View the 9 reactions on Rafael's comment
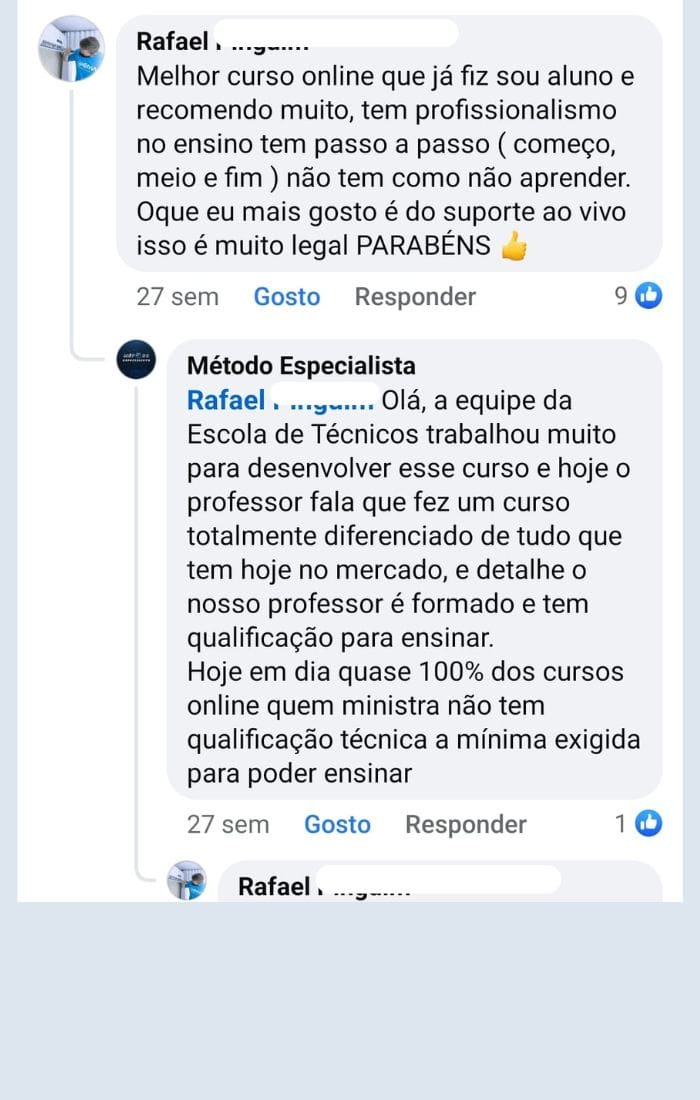 point(638,295)
